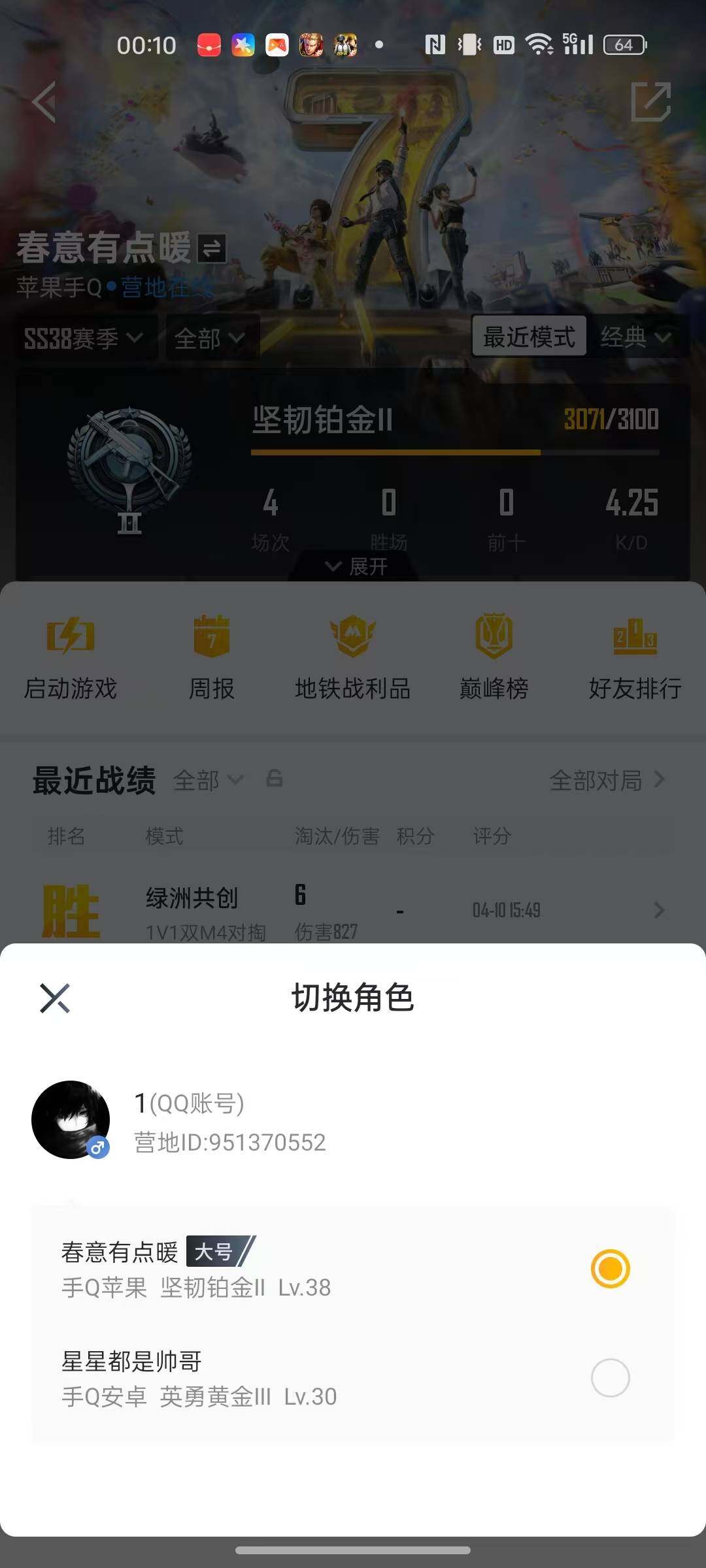Expand stats with the 展开 chevron

click(x=353, y=567)
